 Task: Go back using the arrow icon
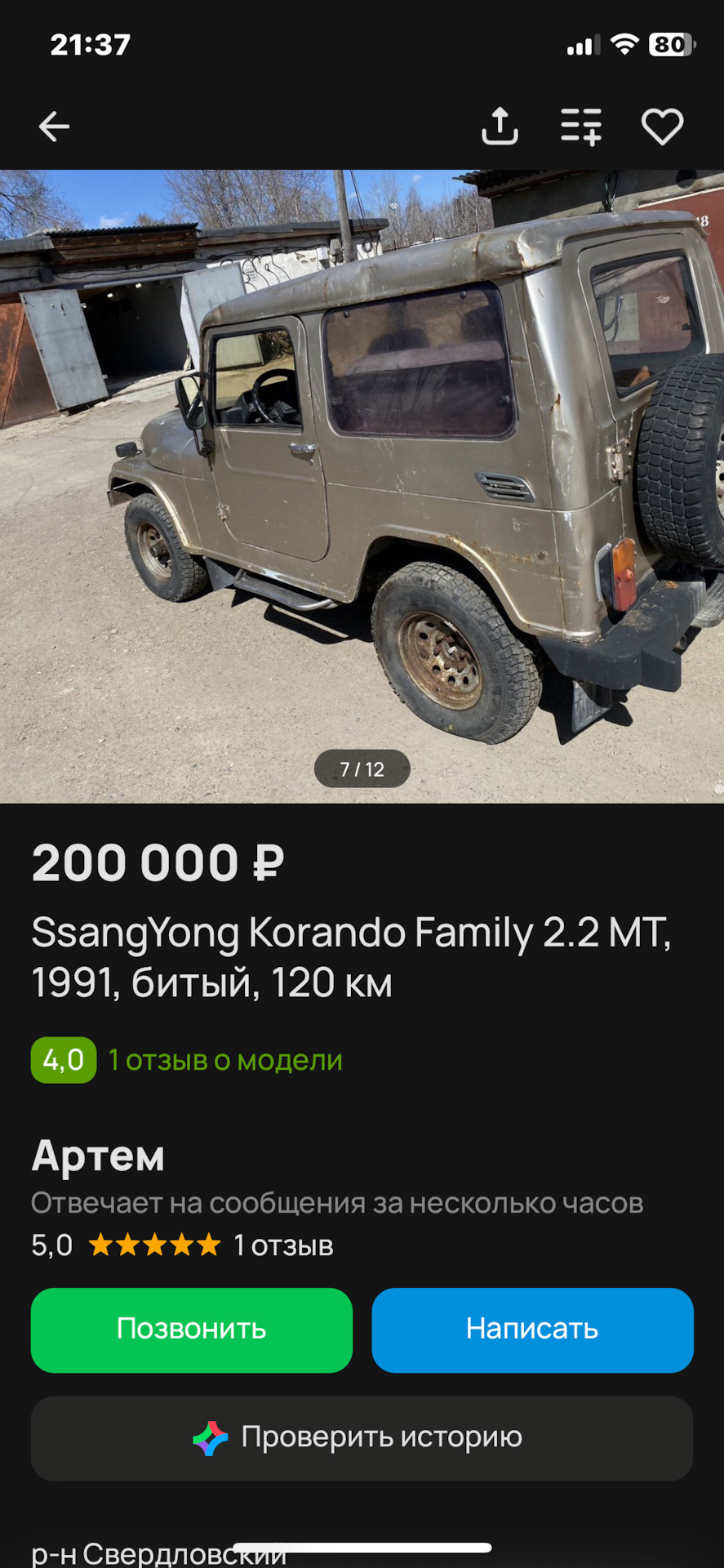(55, 127)
